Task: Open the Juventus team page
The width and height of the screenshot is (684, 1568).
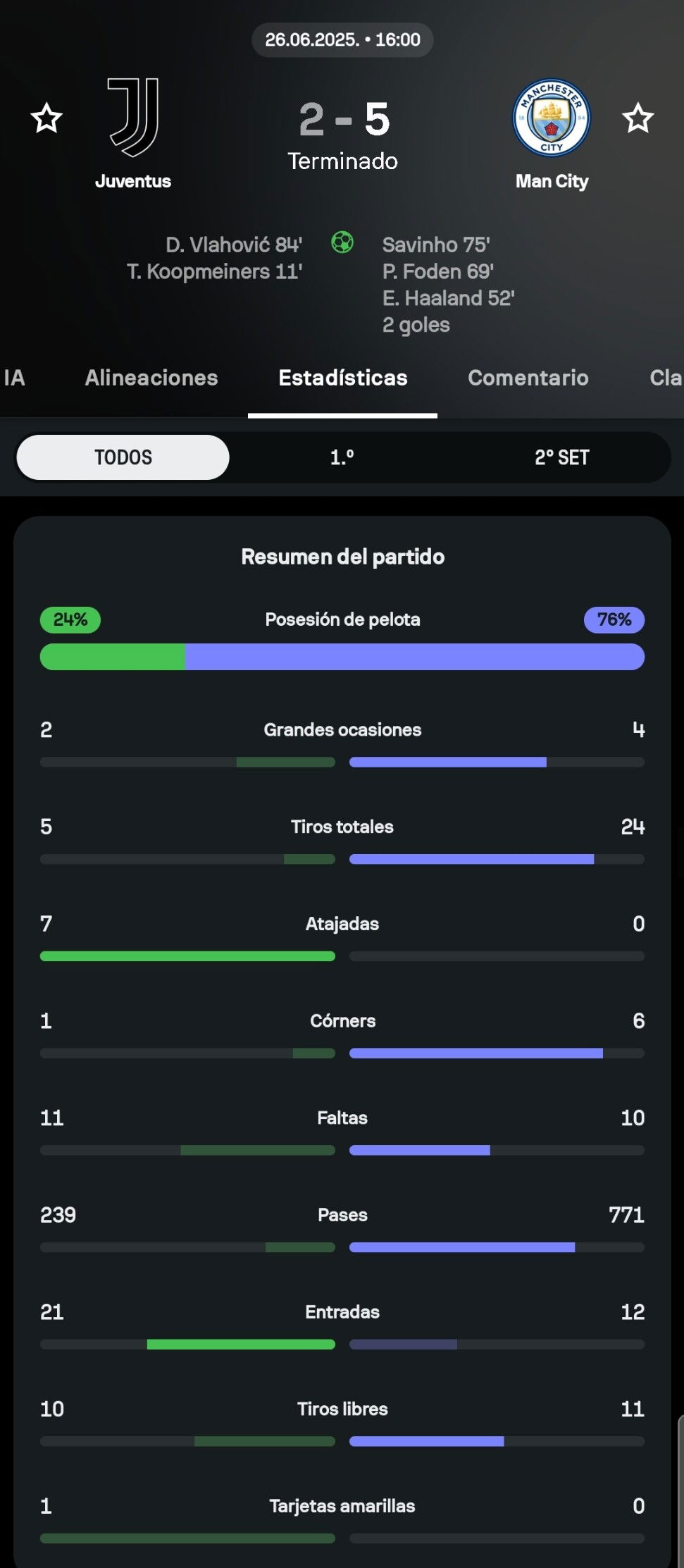Action: [x=133, y=134]
